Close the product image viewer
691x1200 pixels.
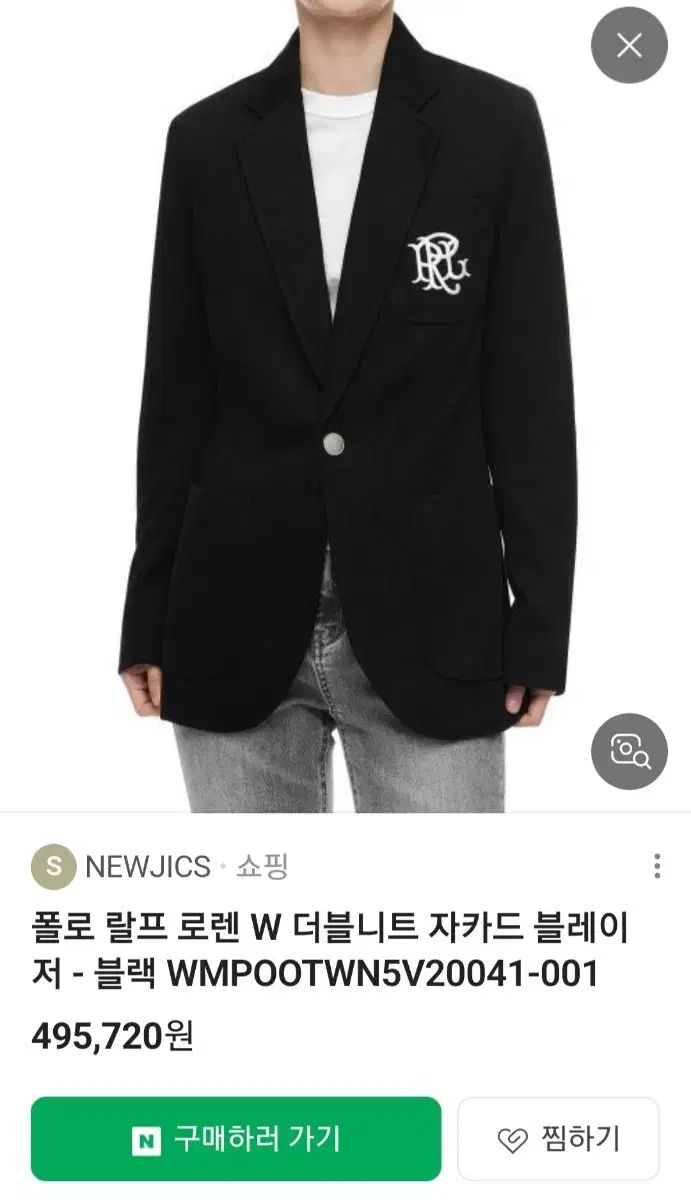point(629,45)
